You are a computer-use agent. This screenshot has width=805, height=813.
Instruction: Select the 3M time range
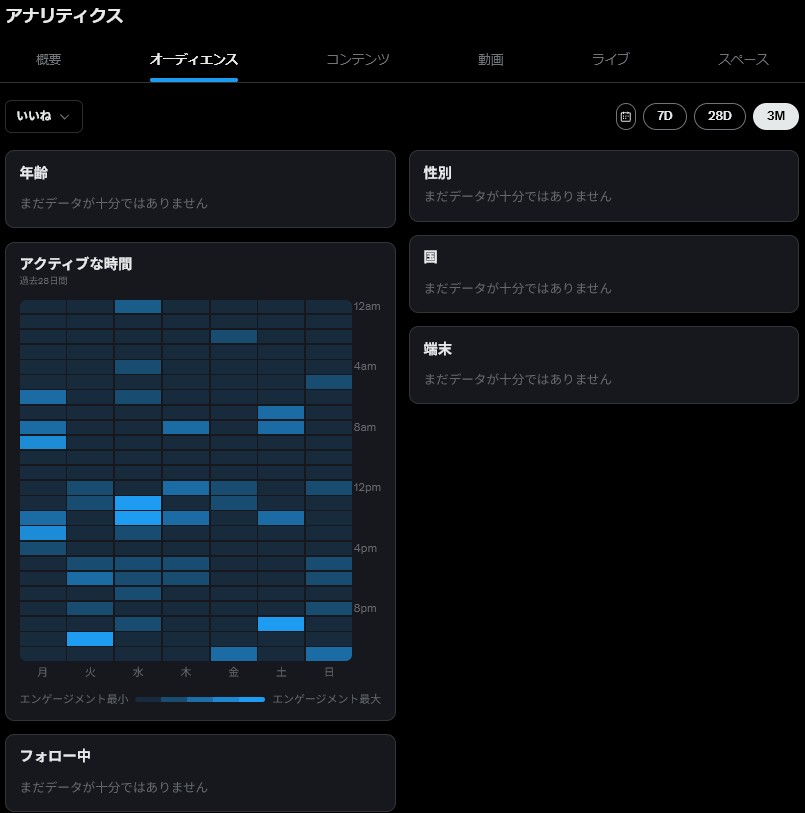(775, 116)
